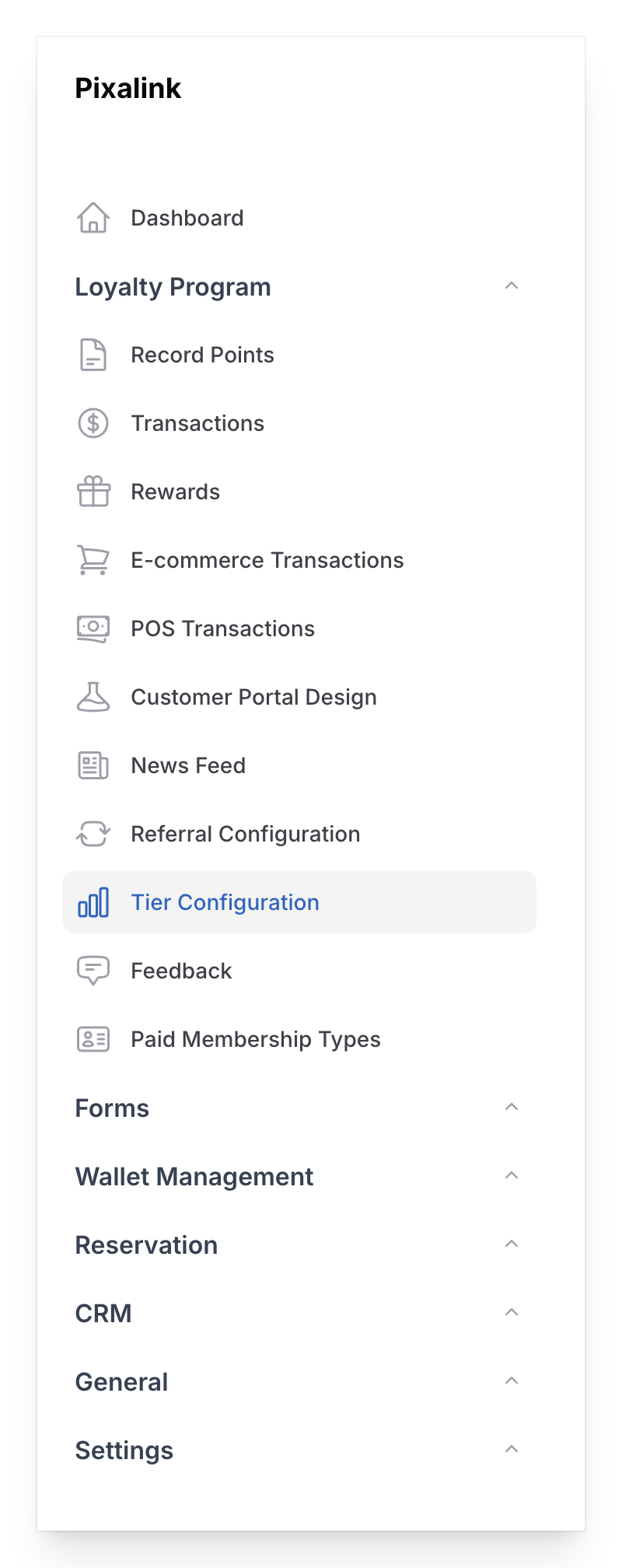Select the POS Transactions cash icon

(92, 629)
